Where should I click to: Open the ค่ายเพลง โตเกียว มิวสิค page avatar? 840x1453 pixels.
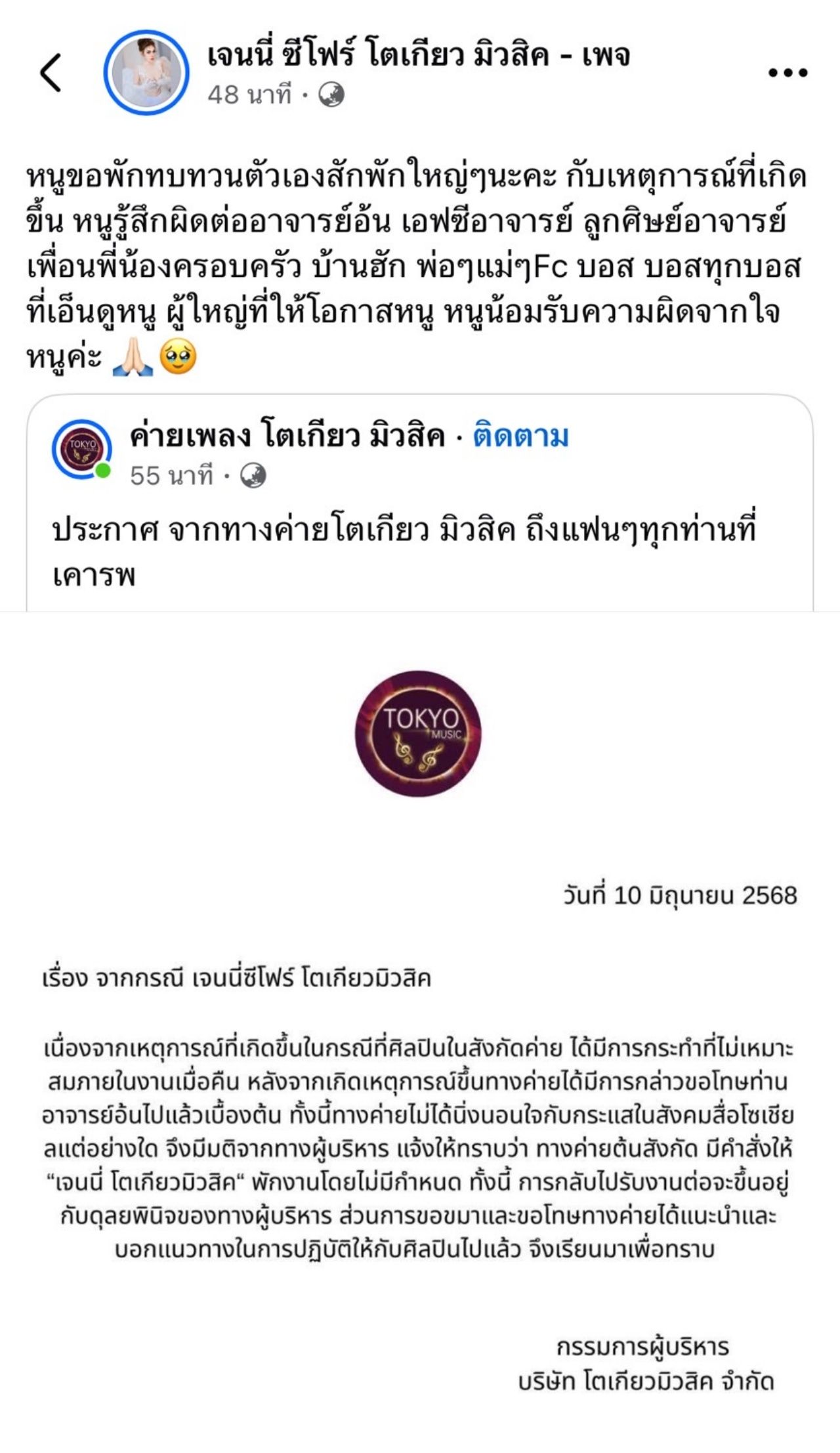pos(82,450)
